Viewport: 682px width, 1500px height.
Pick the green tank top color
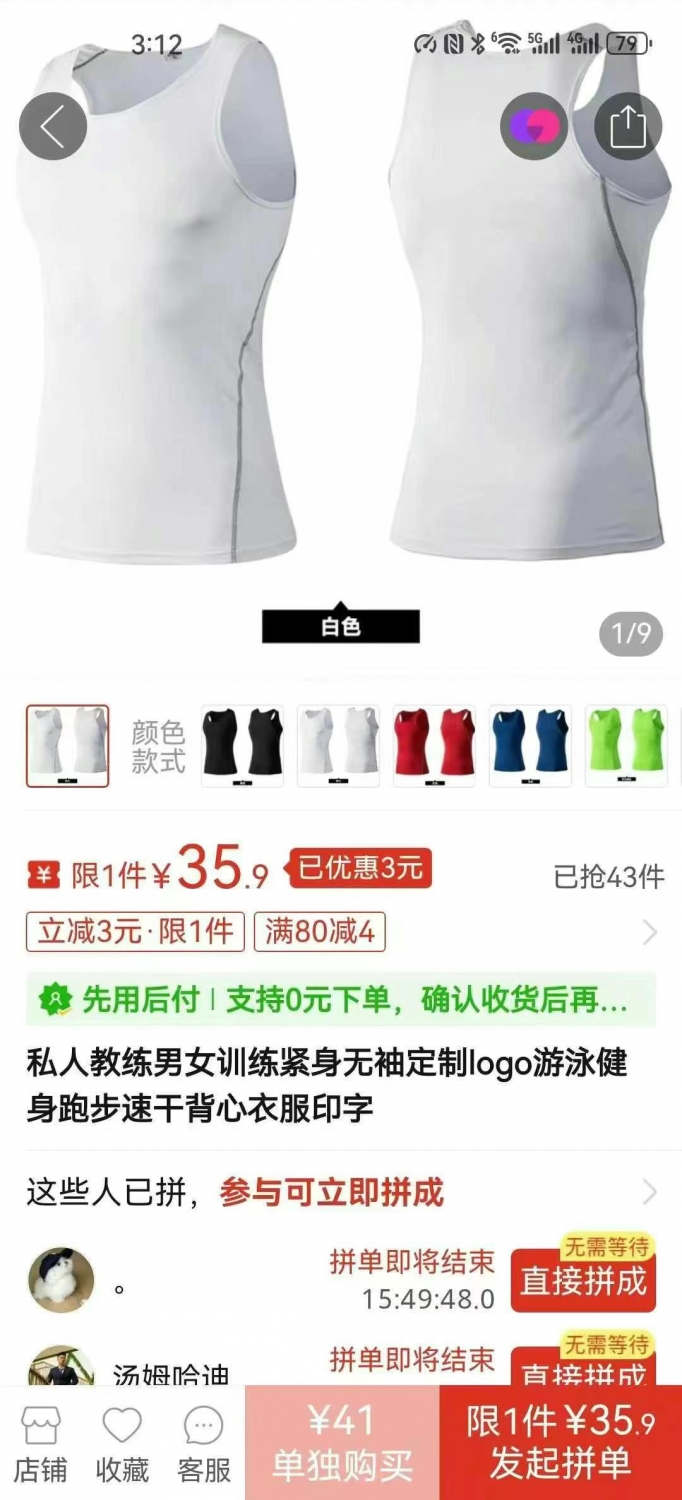(x=627, y=746)
